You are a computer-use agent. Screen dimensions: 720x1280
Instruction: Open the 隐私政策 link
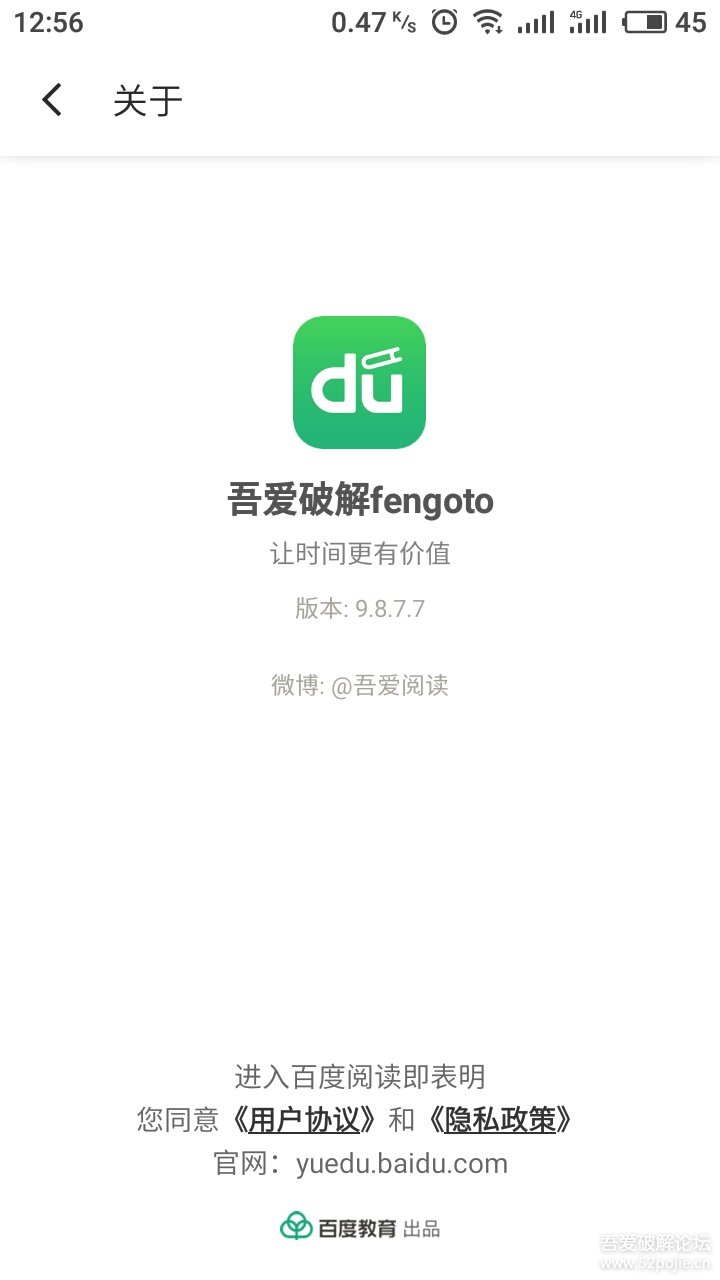[500, 1120]
